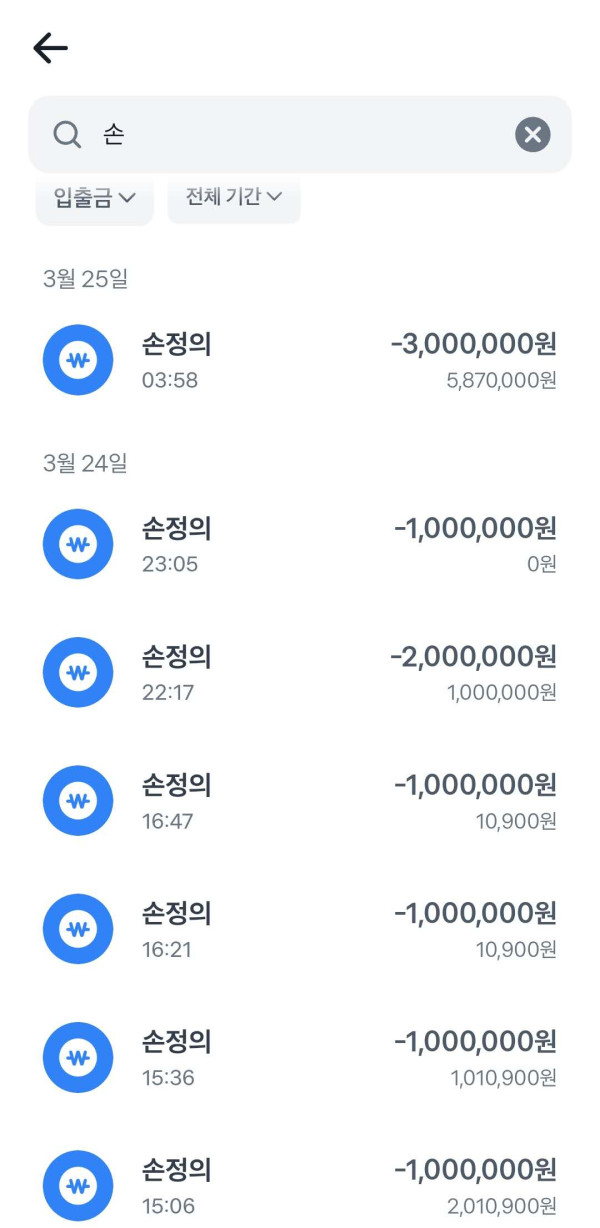600x1228 pixels.
Task: Go back using the arrow icon
Action: 50,48
